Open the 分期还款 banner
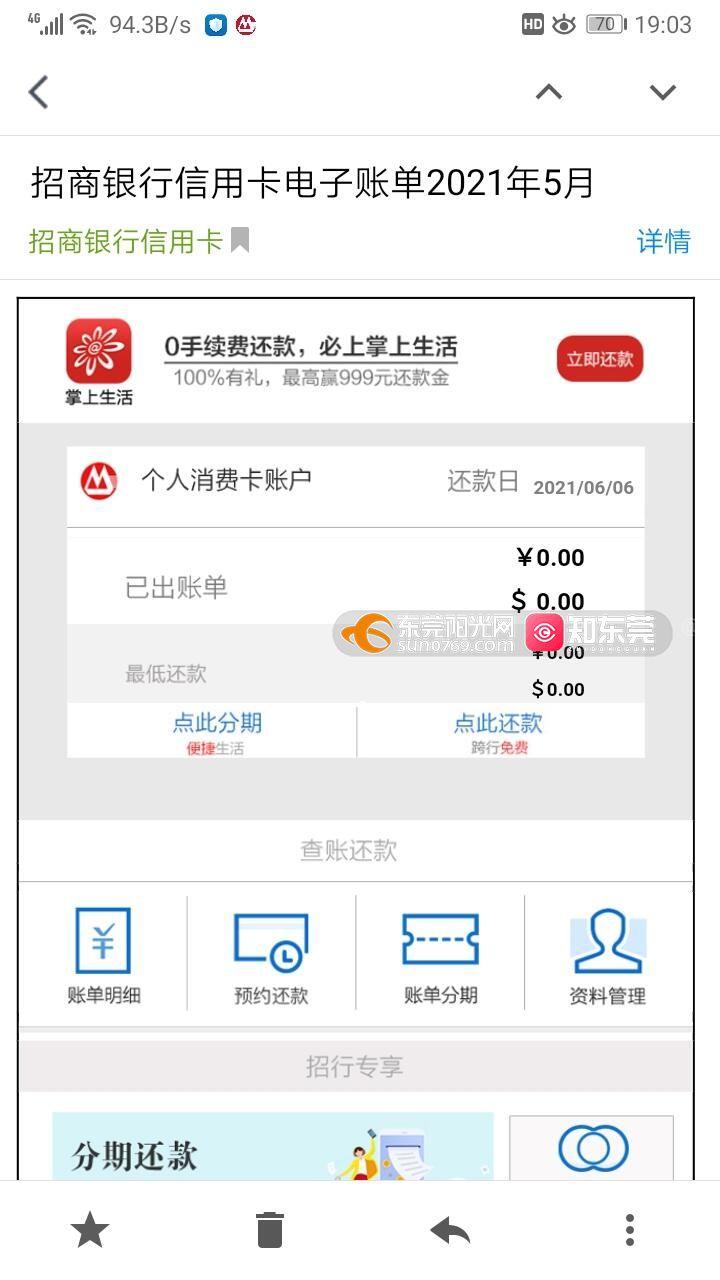 tap(272, 1148)
